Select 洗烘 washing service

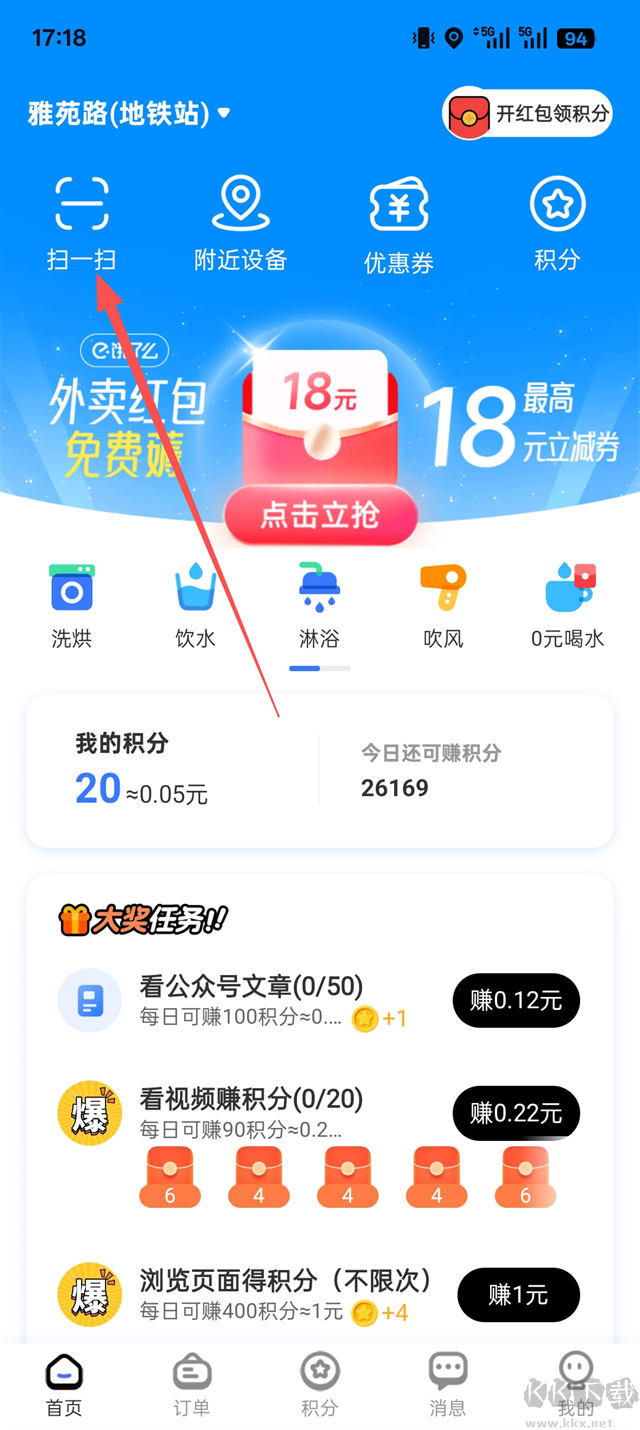(x=71, y=605)
